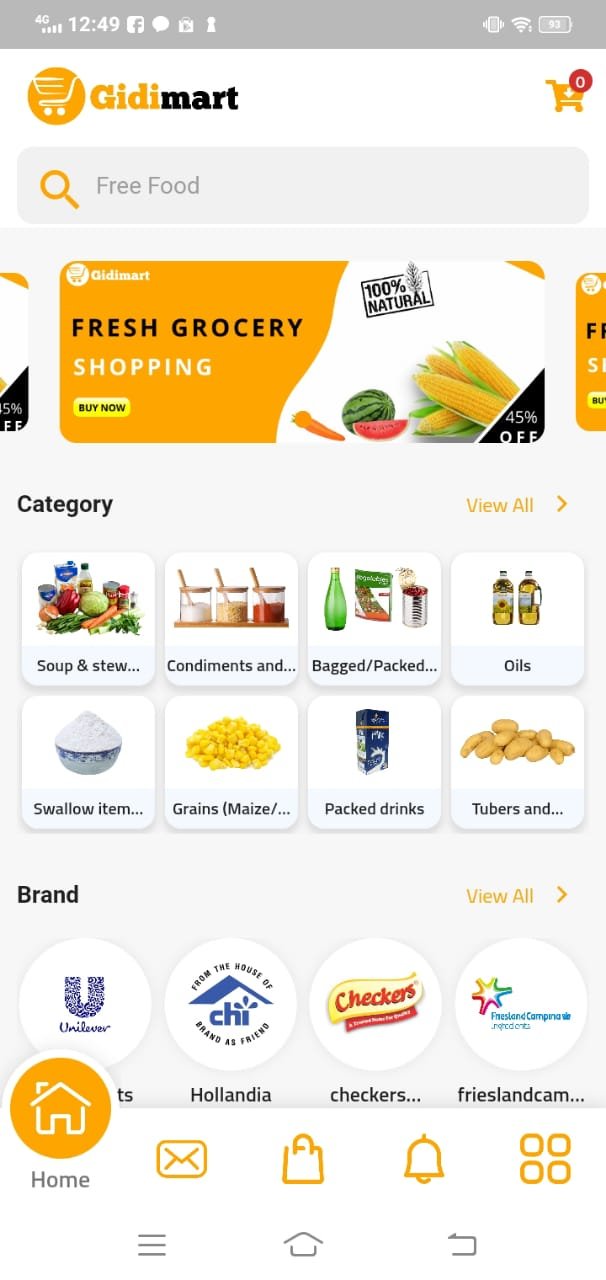The height and width of the screenshot is (1280, 606).
Task: Browse the Tubers category
Action: point(517,762)
